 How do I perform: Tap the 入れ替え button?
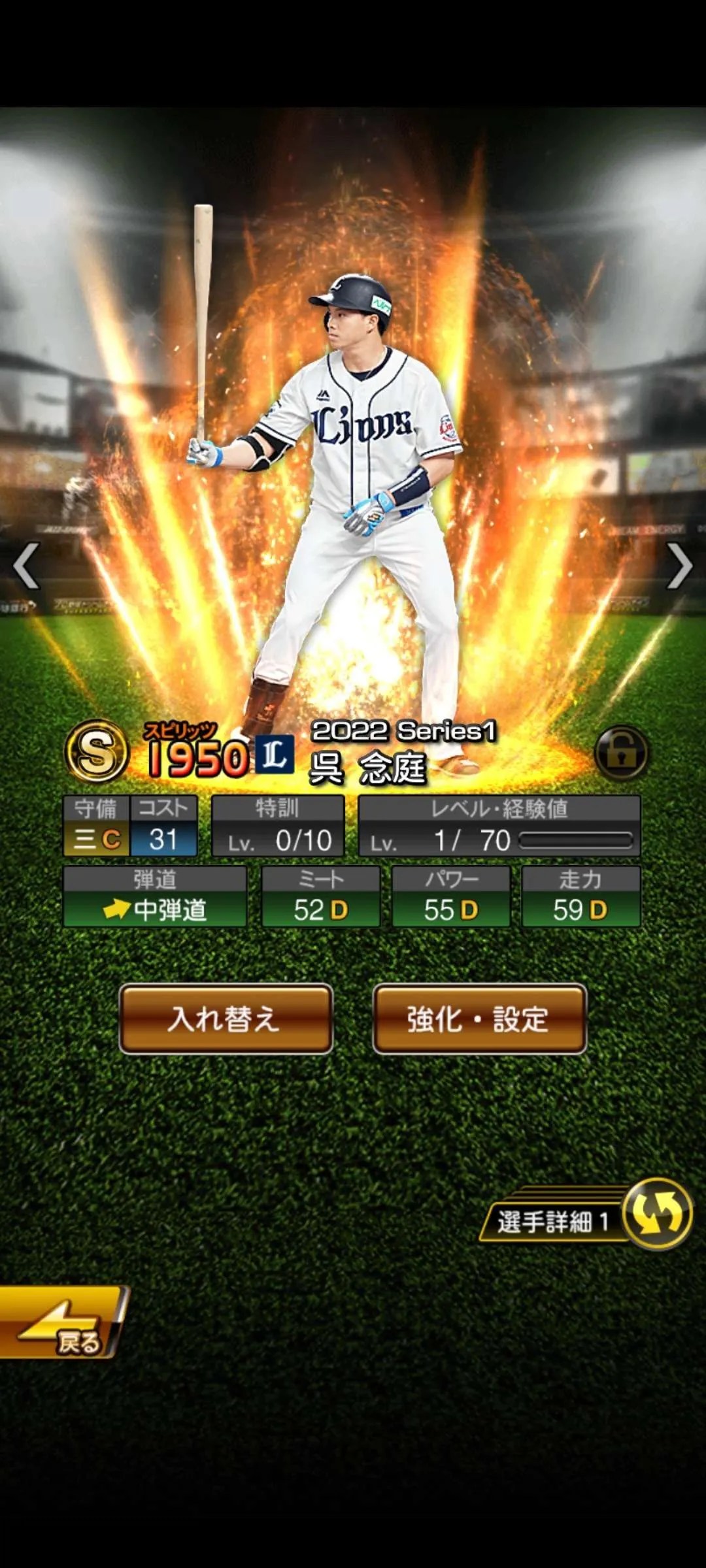pos(226,1019)
